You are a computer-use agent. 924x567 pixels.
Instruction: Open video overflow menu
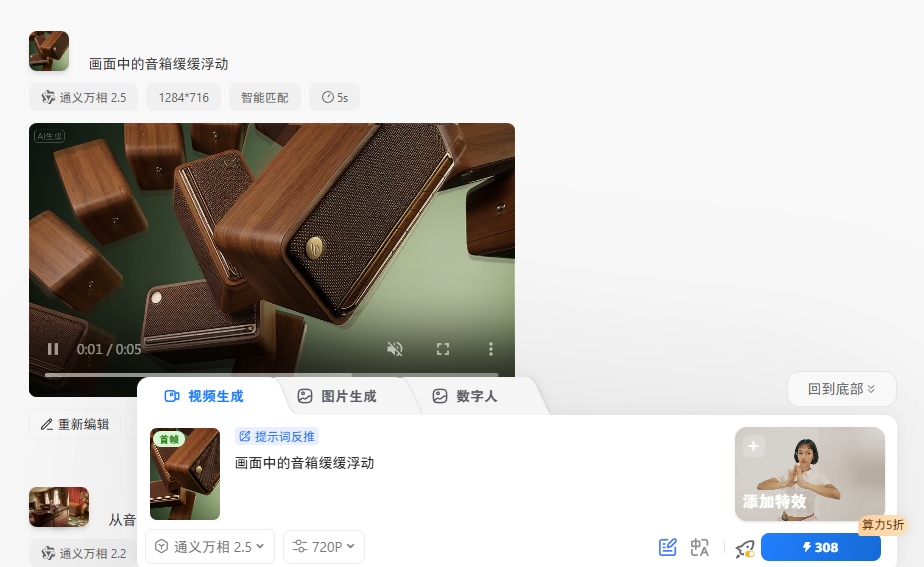coord(491,349)
